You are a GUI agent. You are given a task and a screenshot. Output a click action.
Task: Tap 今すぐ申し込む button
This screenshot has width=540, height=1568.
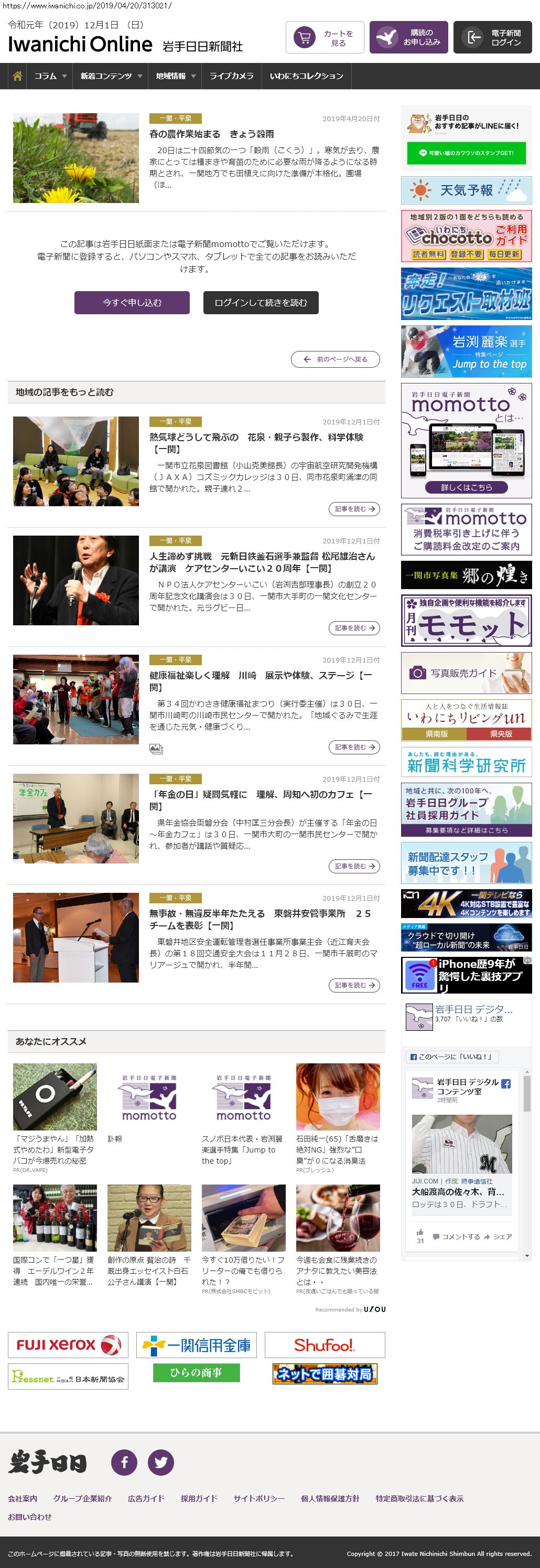coord(132,303)
